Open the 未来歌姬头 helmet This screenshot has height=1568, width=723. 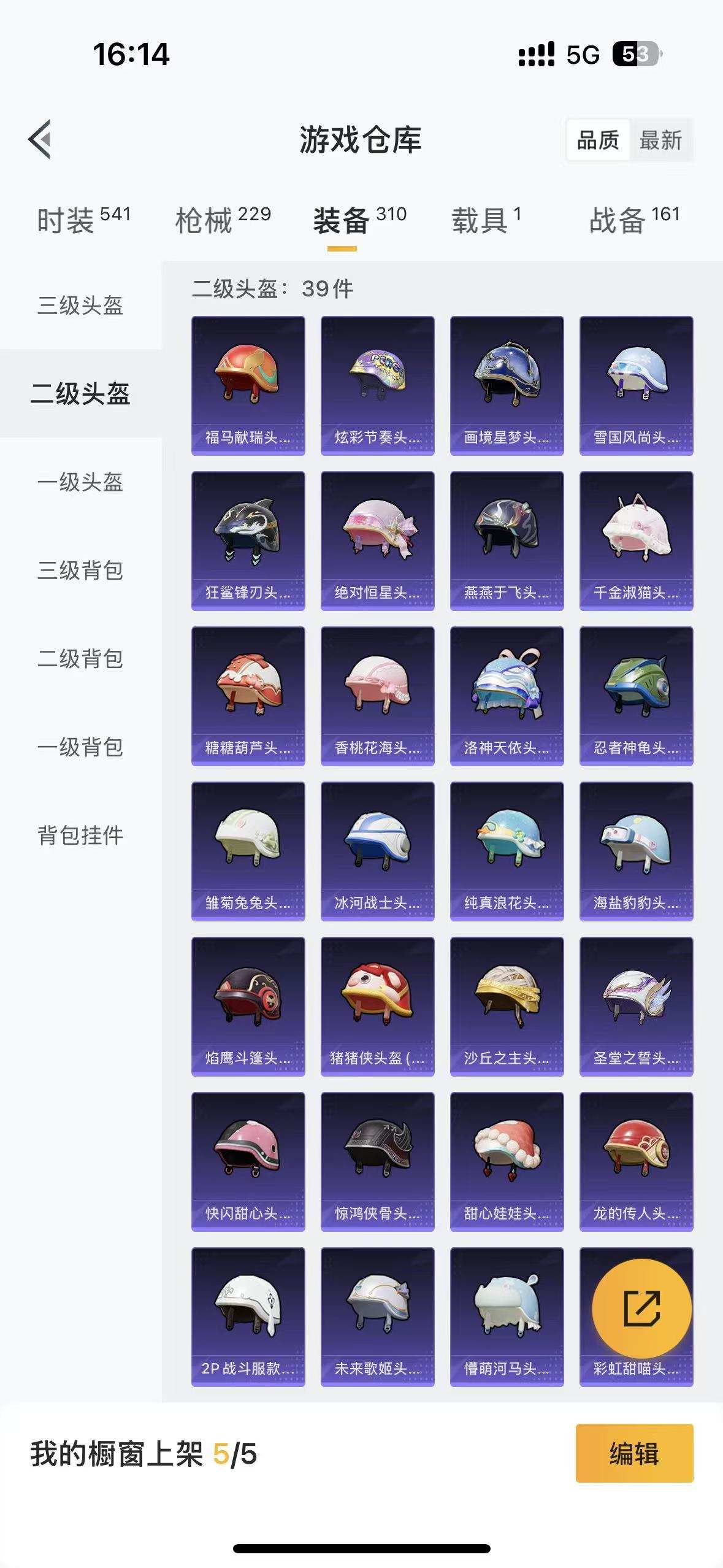click(378, 1313)
